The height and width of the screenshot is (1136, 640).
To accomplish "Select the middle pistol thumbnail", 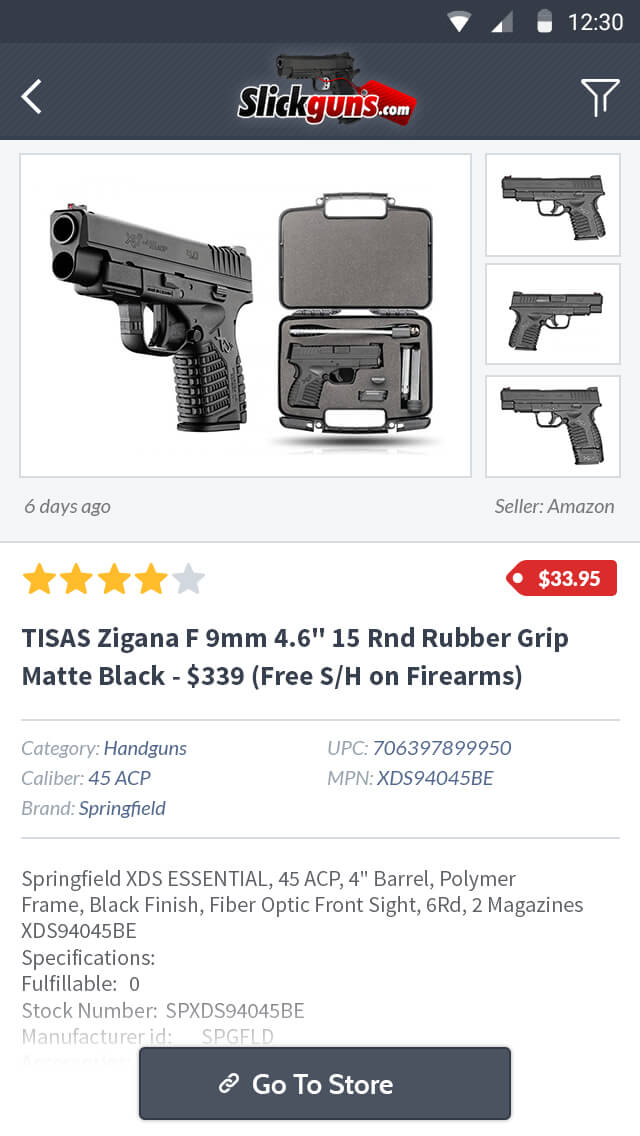I will pyautogui.click(x=552, y=314).
